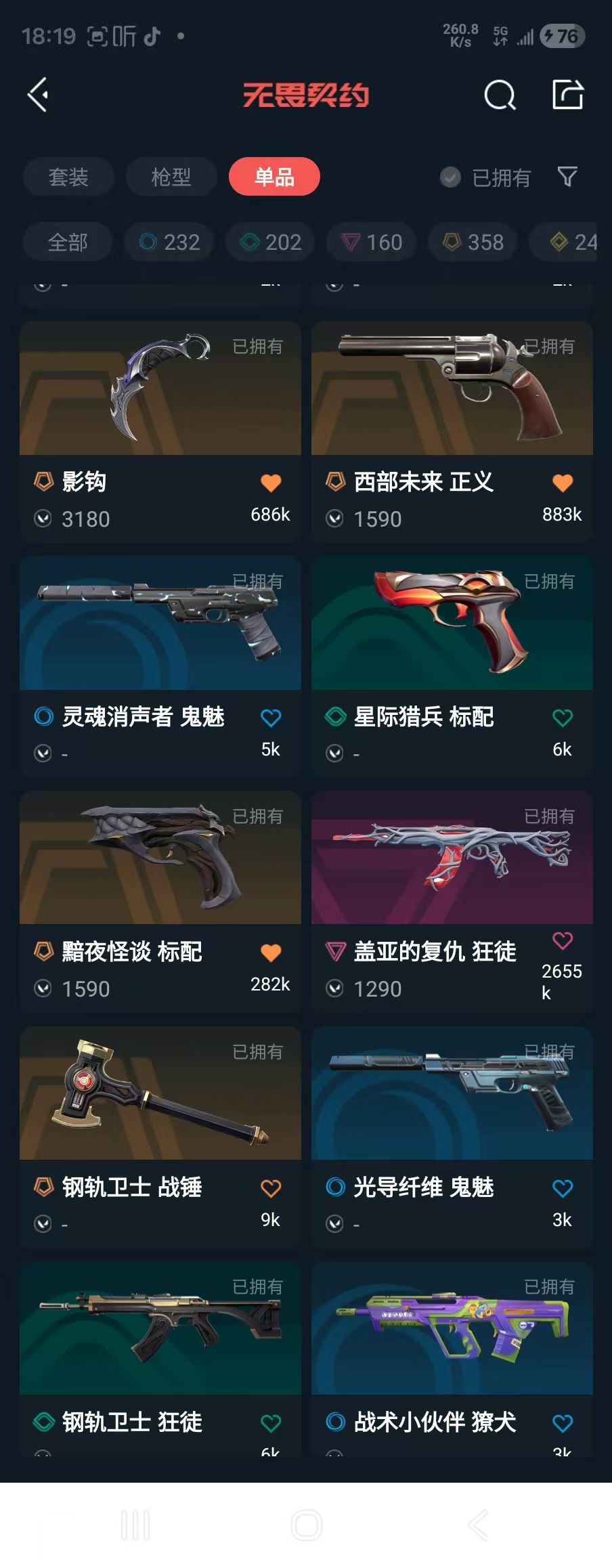
Task: Like the 盖亚的复仇 狂徒 skin
Action: [x=562, y=940]
